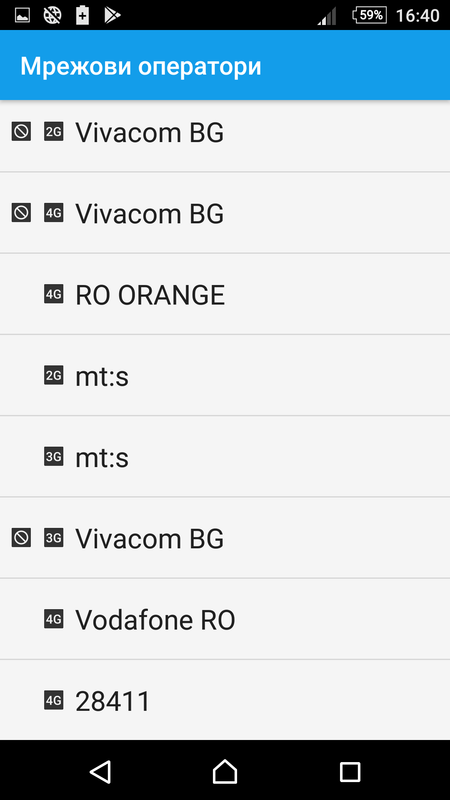The width and height of the screenshot is (450, 800).
Task: Select the 2G Vivacom BG network
Action: point(225,132)
